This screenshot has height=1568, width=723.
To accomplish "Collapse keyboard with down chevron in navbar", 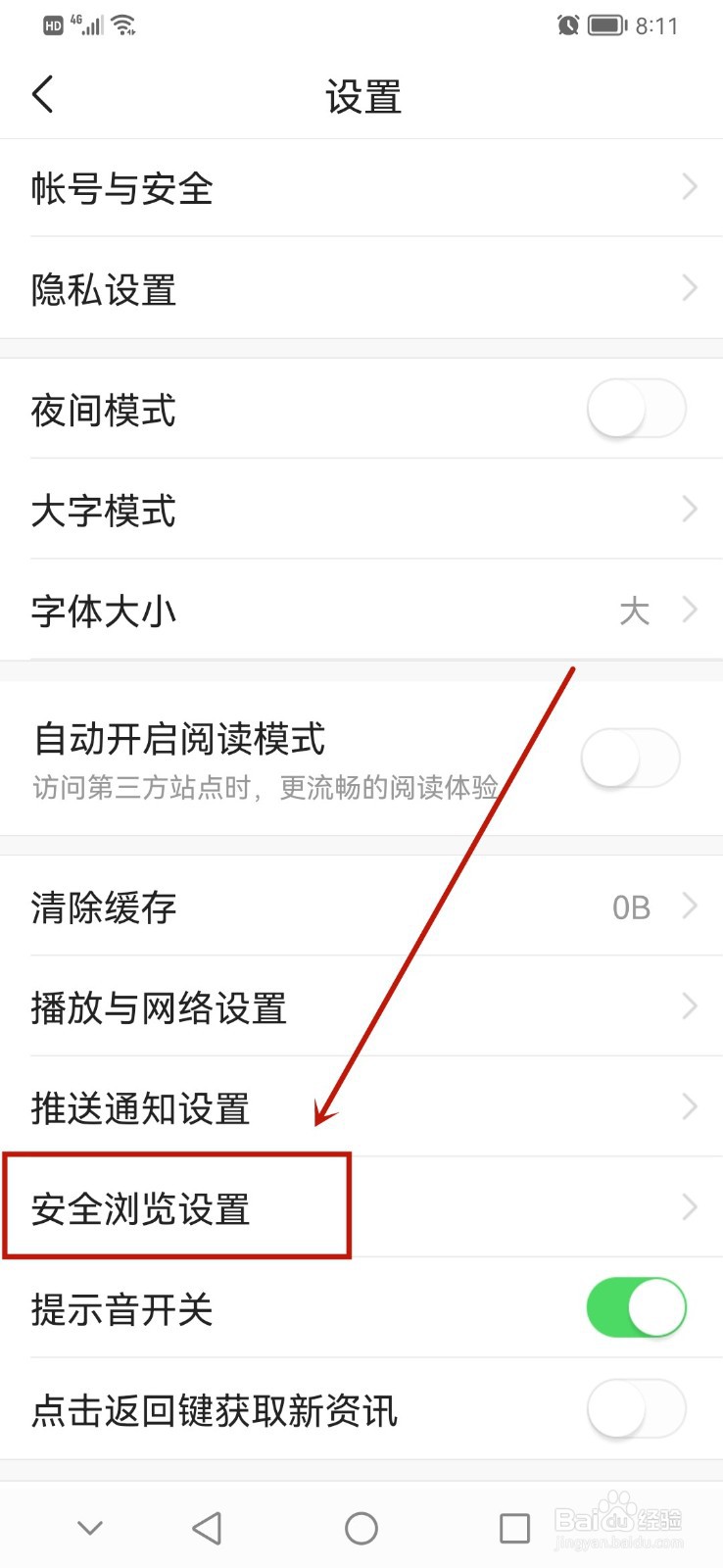I will 89,1527.
